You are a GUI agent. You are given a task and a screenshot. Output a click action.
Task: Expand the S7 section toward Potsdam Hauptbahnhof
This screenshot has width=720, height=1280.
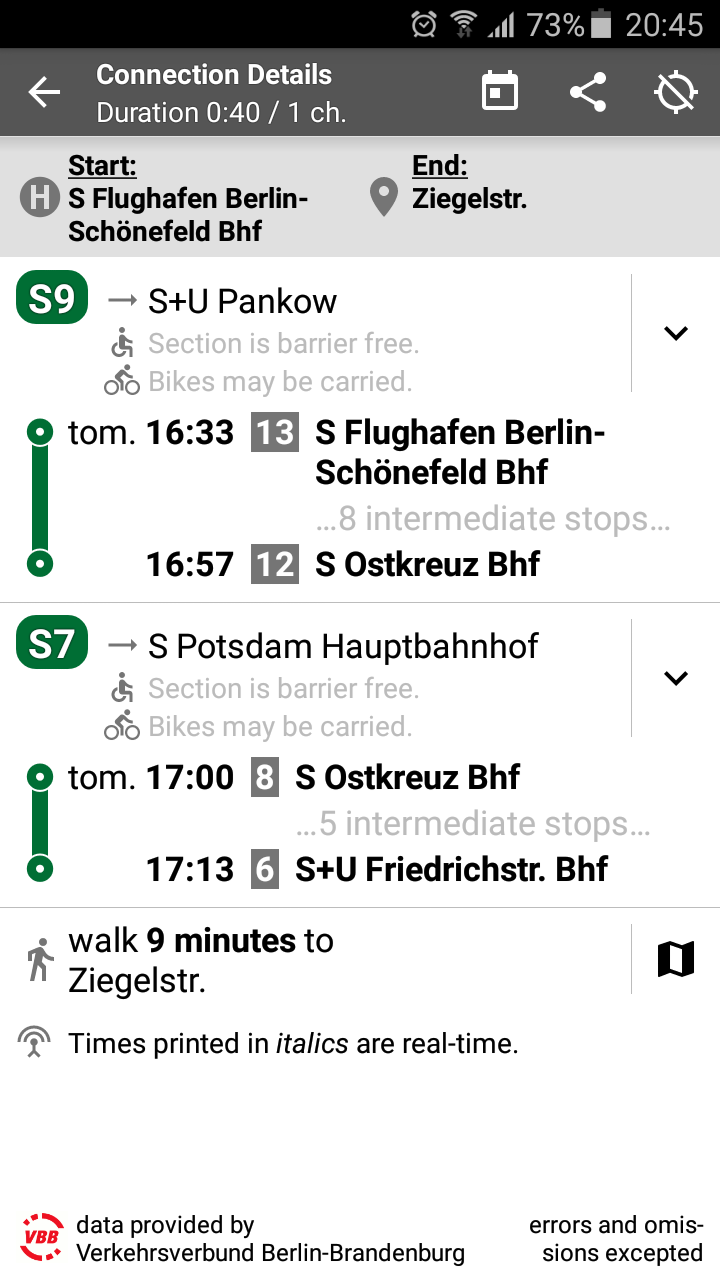(676, 678)
